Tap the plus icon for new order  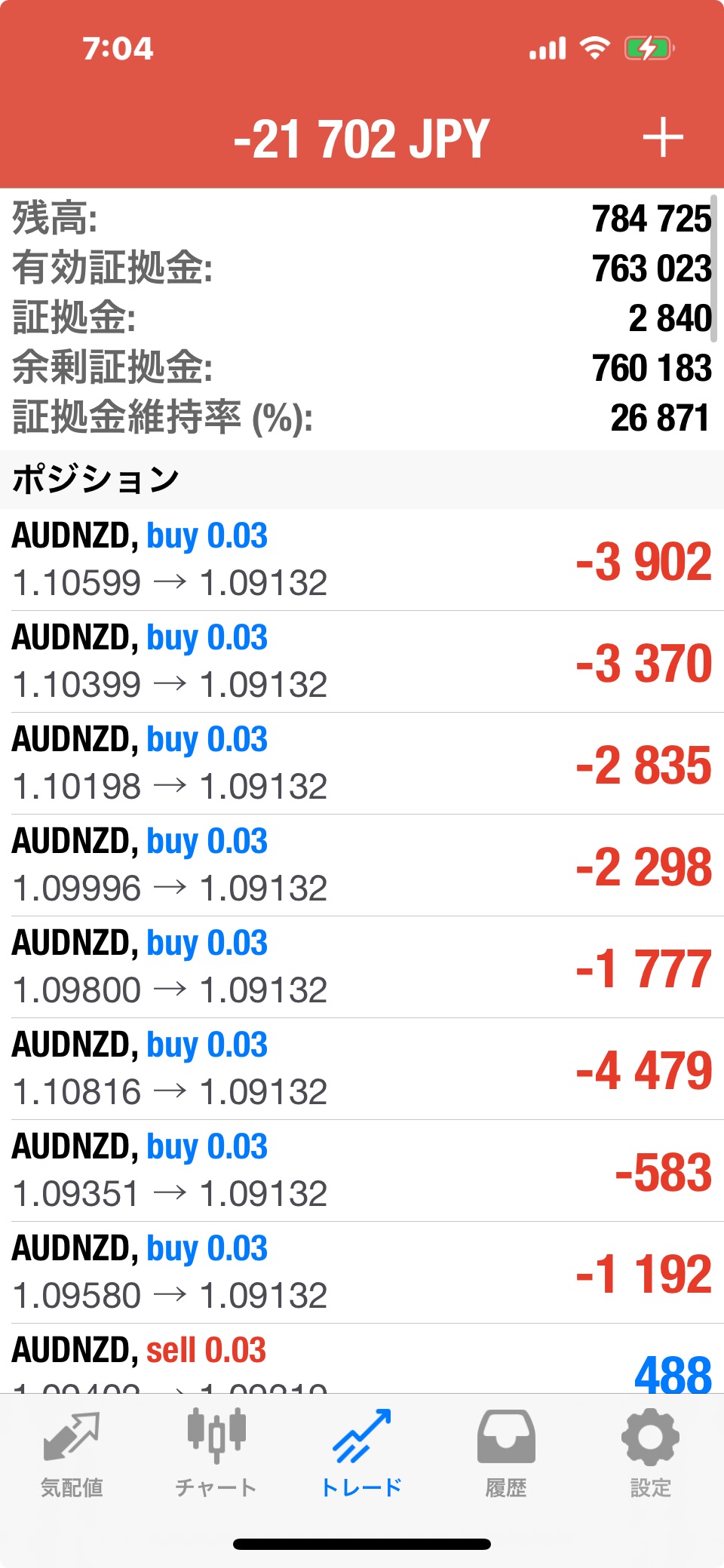point(662,138)
